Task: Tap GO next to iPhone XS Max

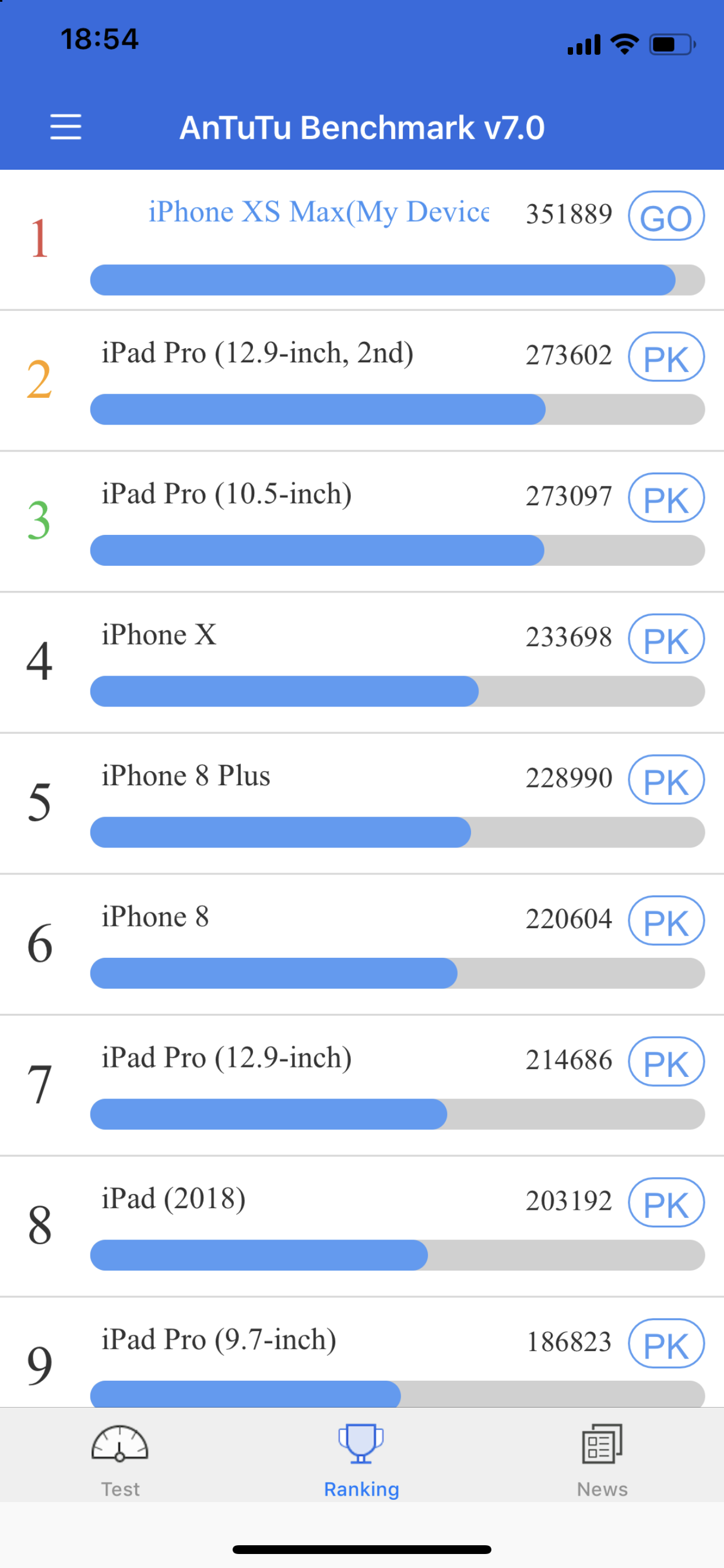Action: (x=666, y=218)
